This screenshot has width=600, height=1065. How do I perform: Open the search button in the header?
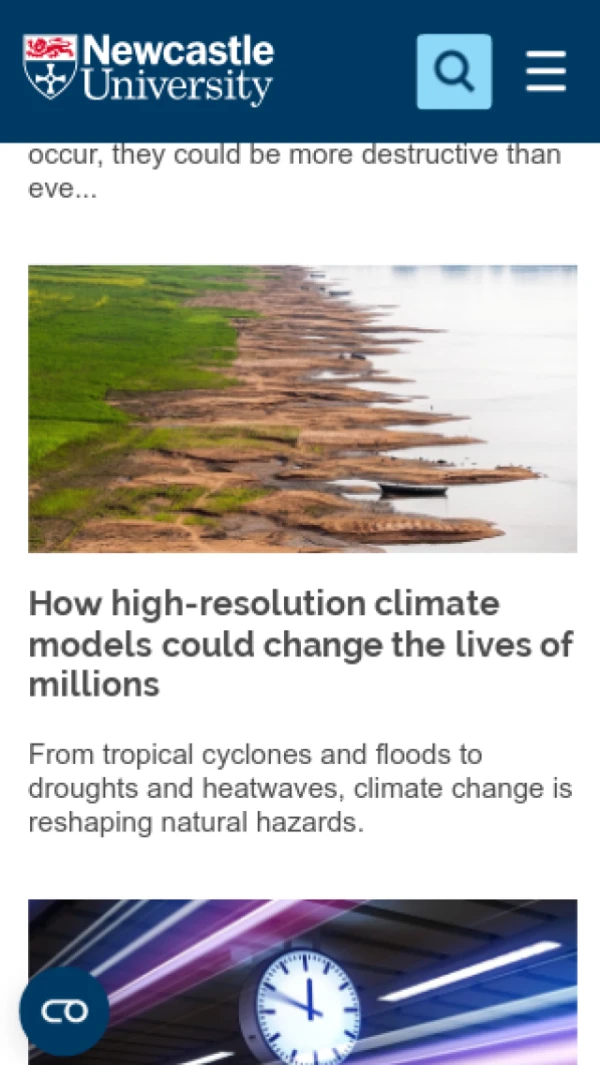point(454,71)
